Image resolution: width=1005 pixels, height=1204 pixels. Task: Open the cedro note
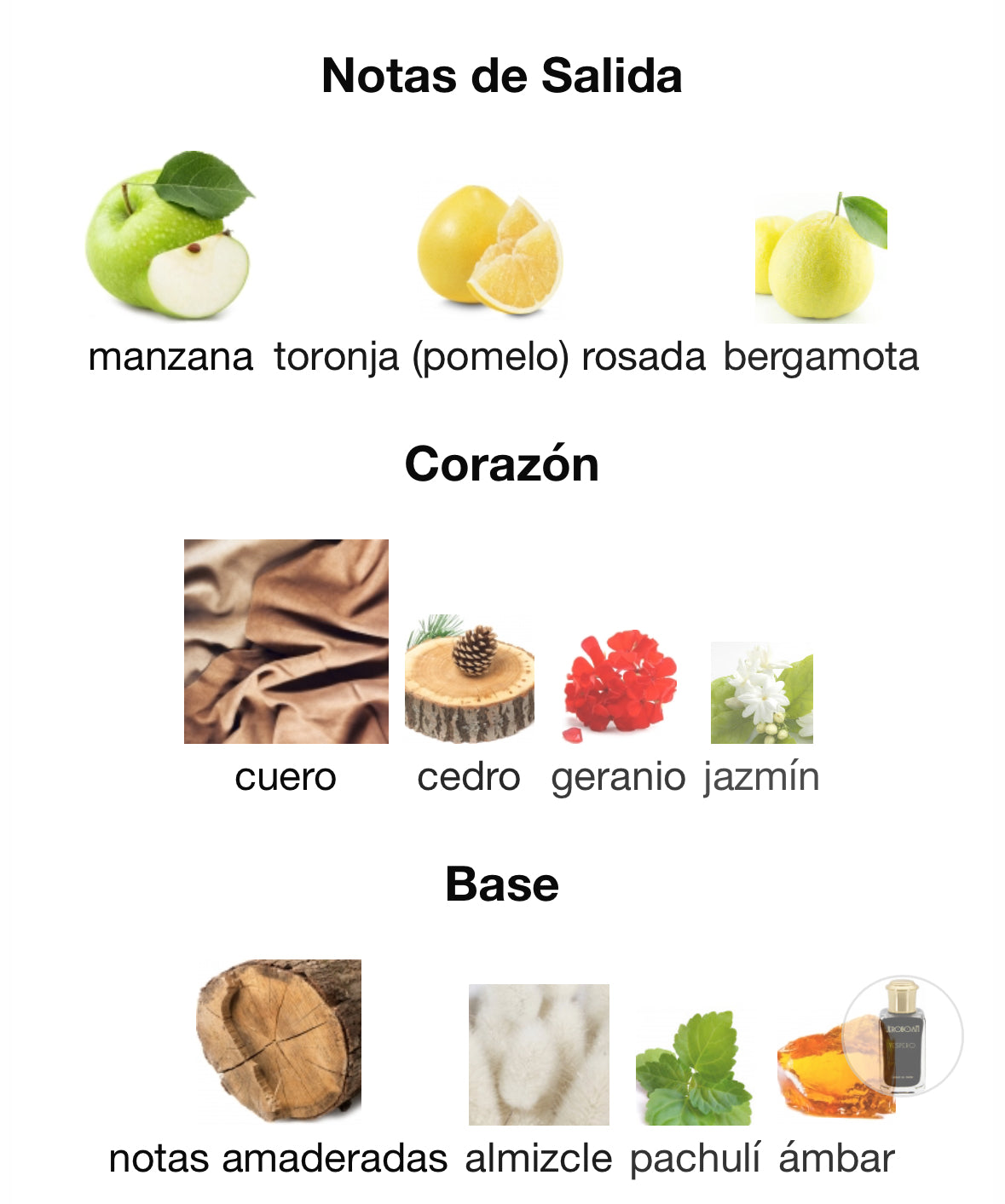pyautogui.click(x=469, y=679)
